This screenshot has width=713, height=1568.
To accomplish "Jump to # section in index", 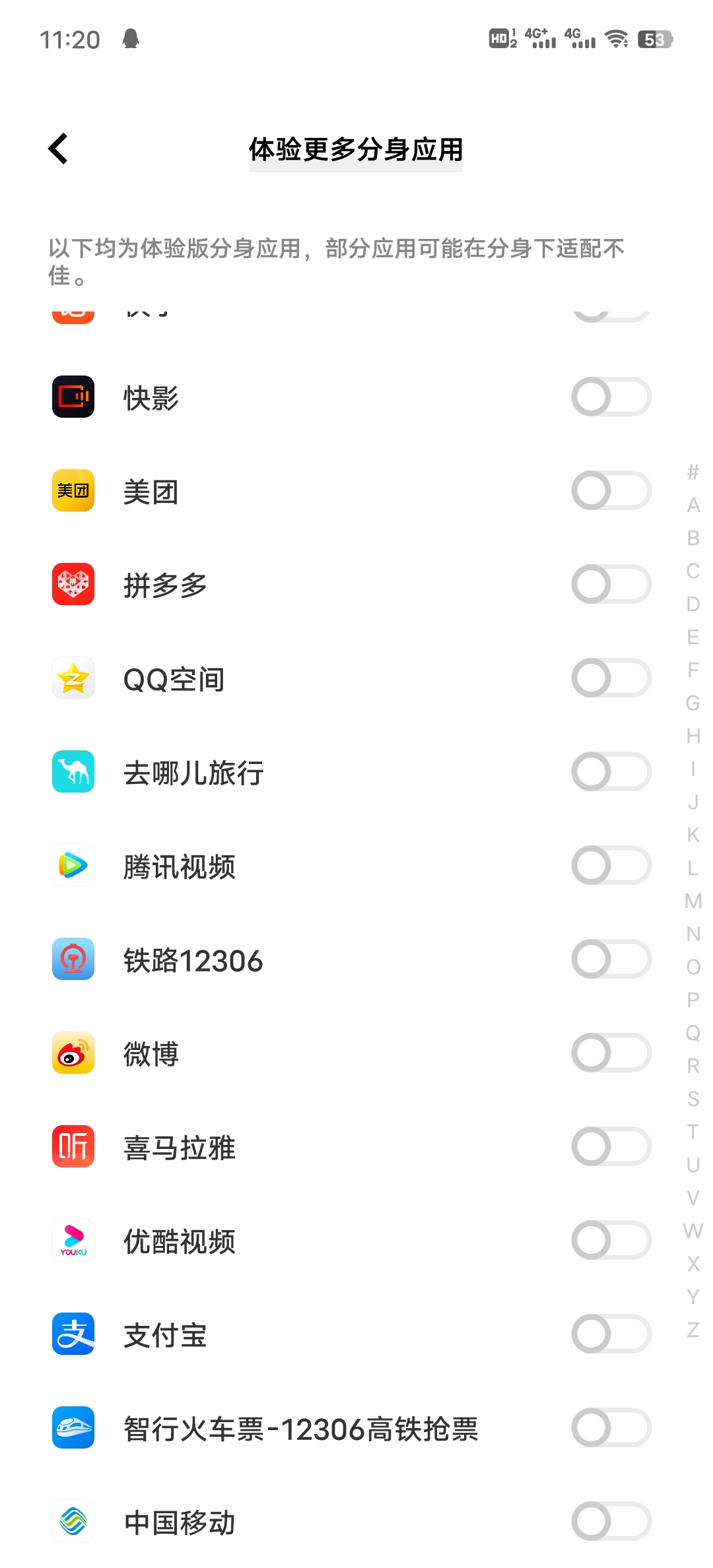I will pyautogui.click(x=693, y=473).
